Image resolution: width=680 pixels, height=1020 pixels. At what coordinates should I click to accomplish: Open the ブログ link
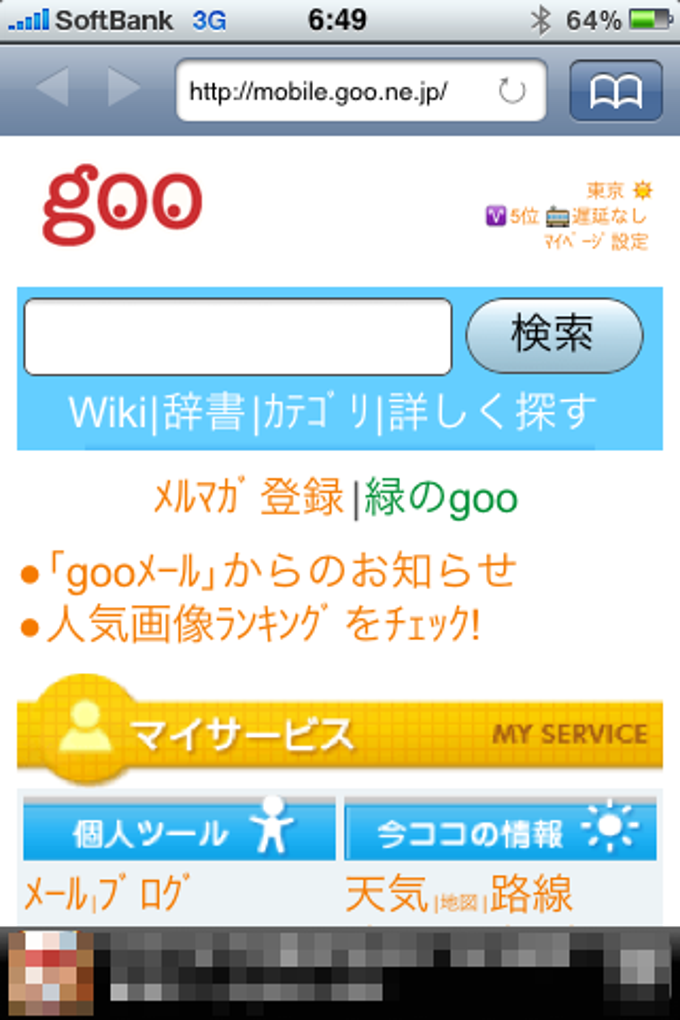pos(143,894)
